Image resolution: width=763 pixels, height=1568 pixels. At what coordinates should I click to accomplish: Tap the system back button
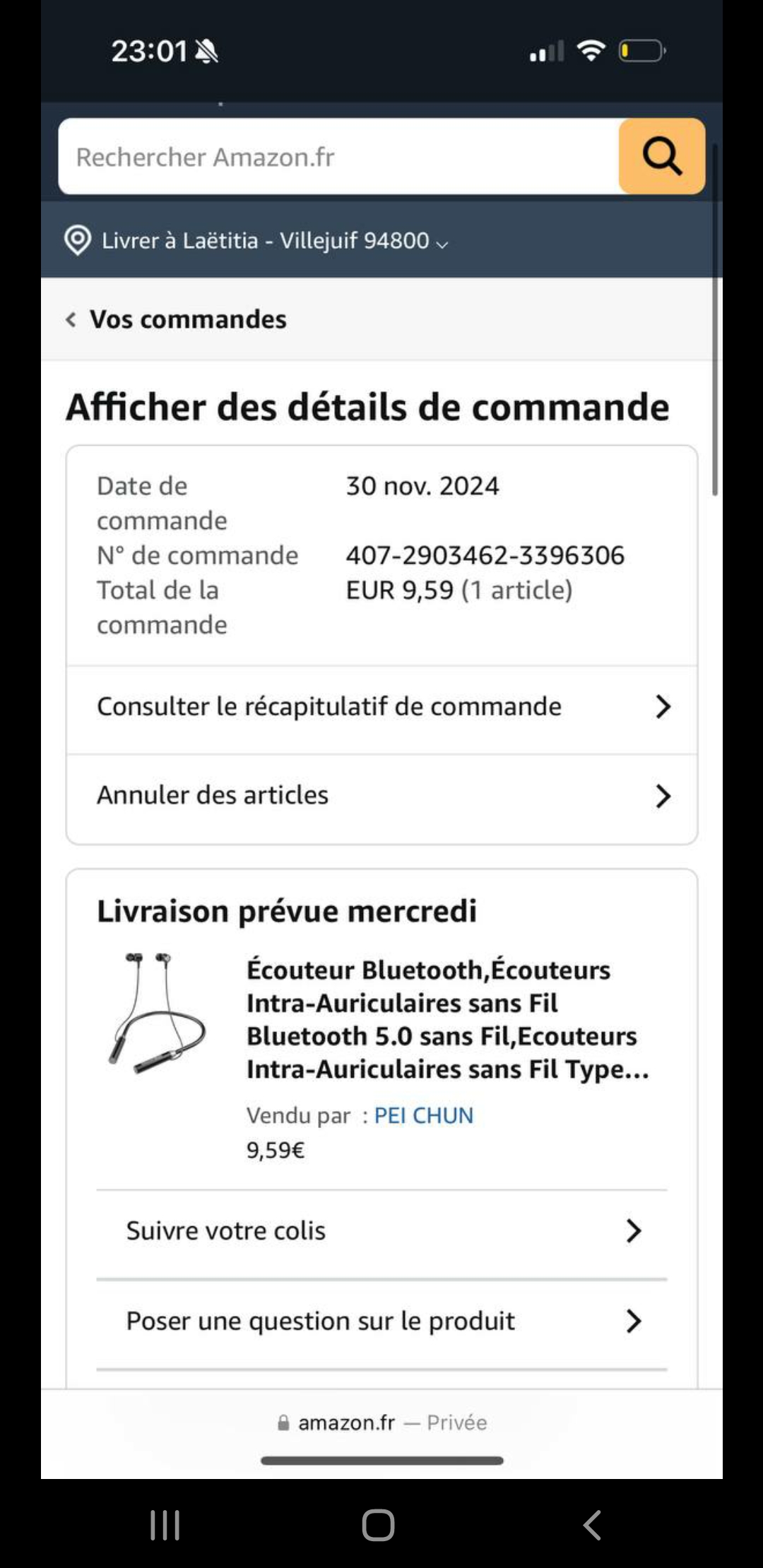592,1525
